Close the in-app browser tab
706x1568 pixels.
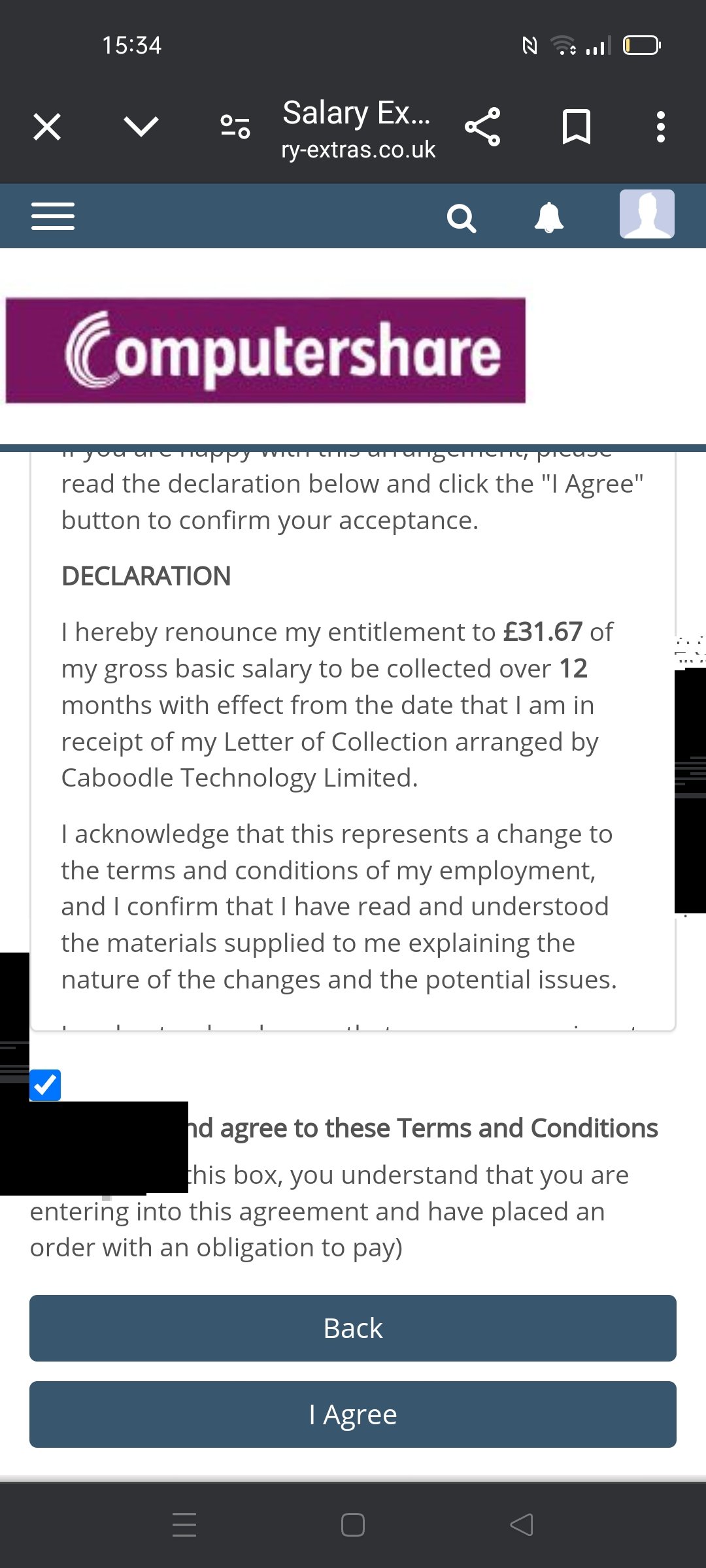(47, 127)
